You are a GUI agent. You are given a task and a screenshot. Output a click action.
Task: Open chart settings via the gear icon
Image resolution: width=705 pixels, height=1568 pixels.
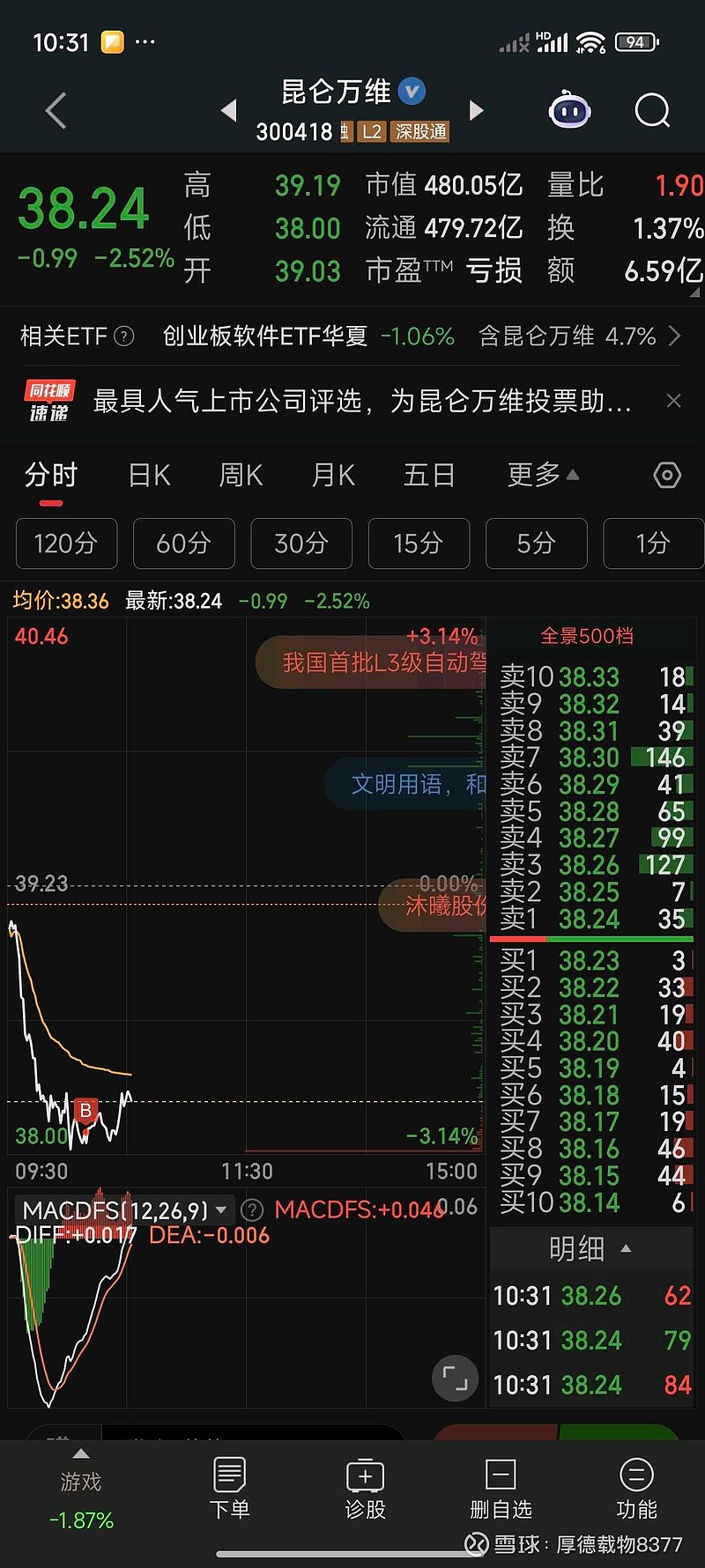[667, 475]
